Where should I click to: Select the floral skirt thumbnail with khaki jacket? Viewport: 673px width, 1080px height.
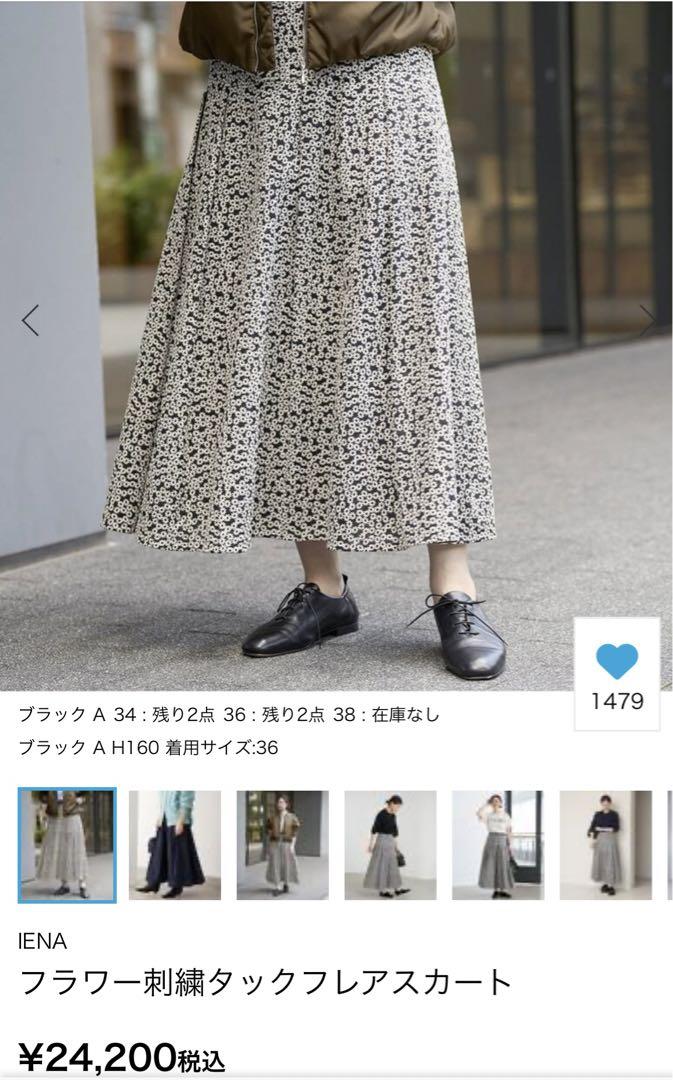tap(67, 845)
